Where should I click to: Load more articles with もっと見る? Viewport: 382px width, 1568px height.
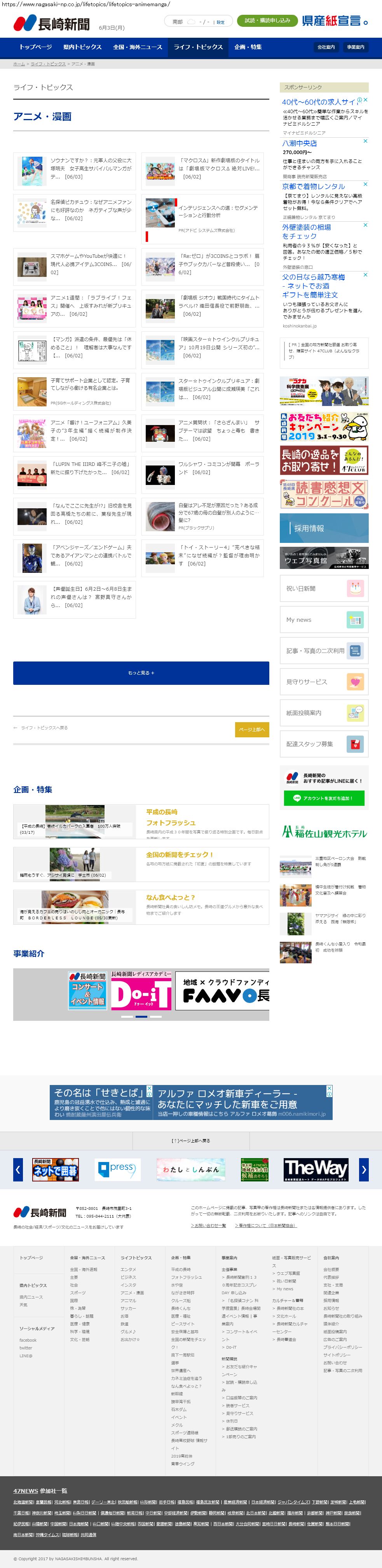[141, 673]
